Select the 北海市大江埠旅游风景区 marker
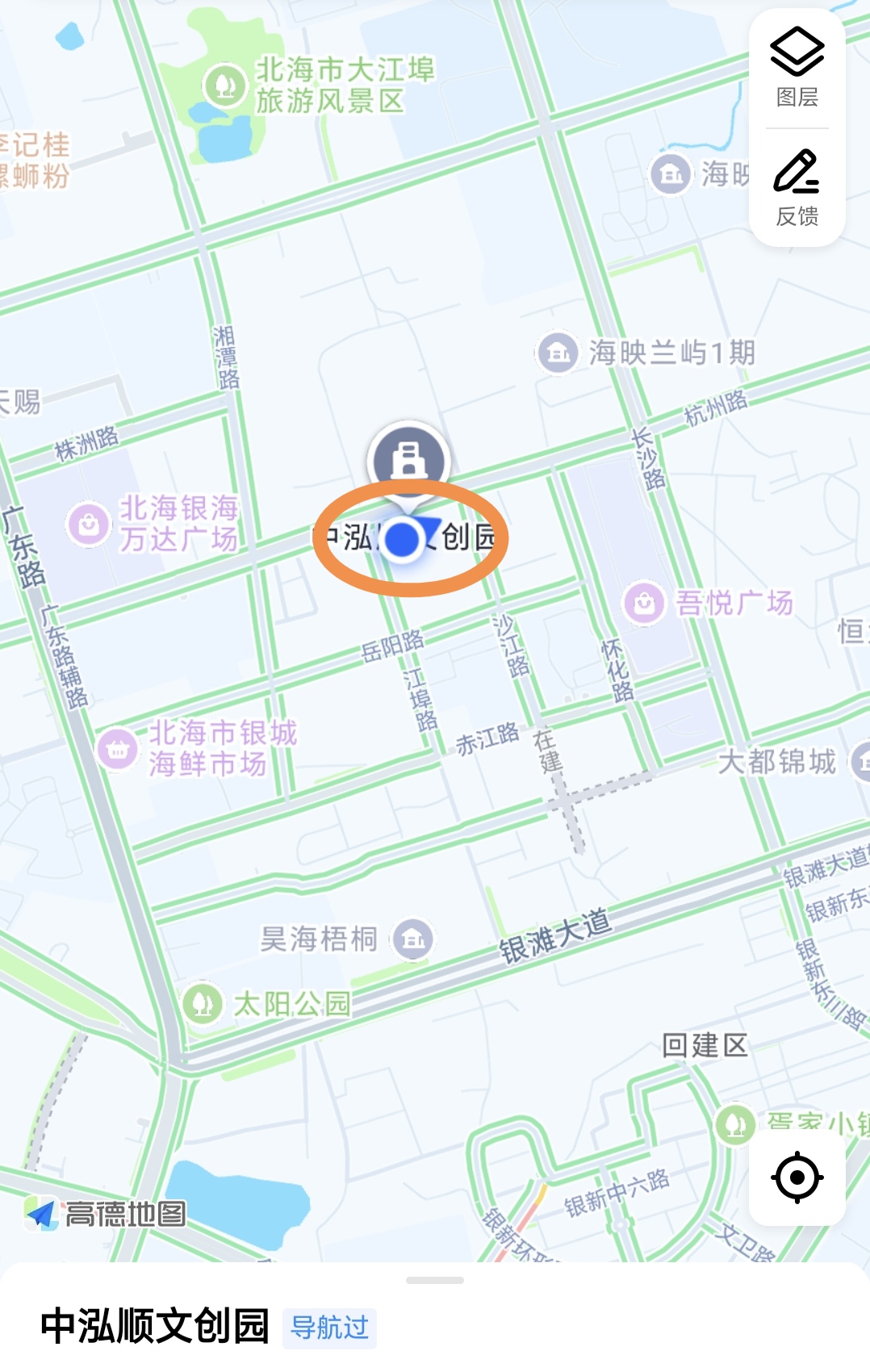This screenshot has height=1372, width=870. [225, 86]
